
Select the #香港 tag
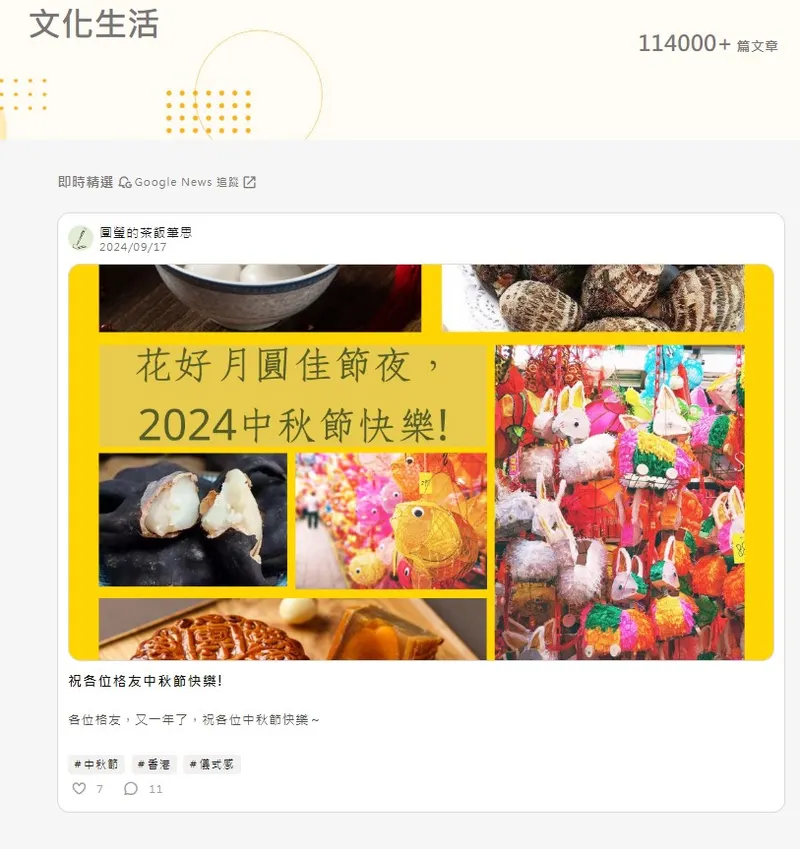click(154, 765)
